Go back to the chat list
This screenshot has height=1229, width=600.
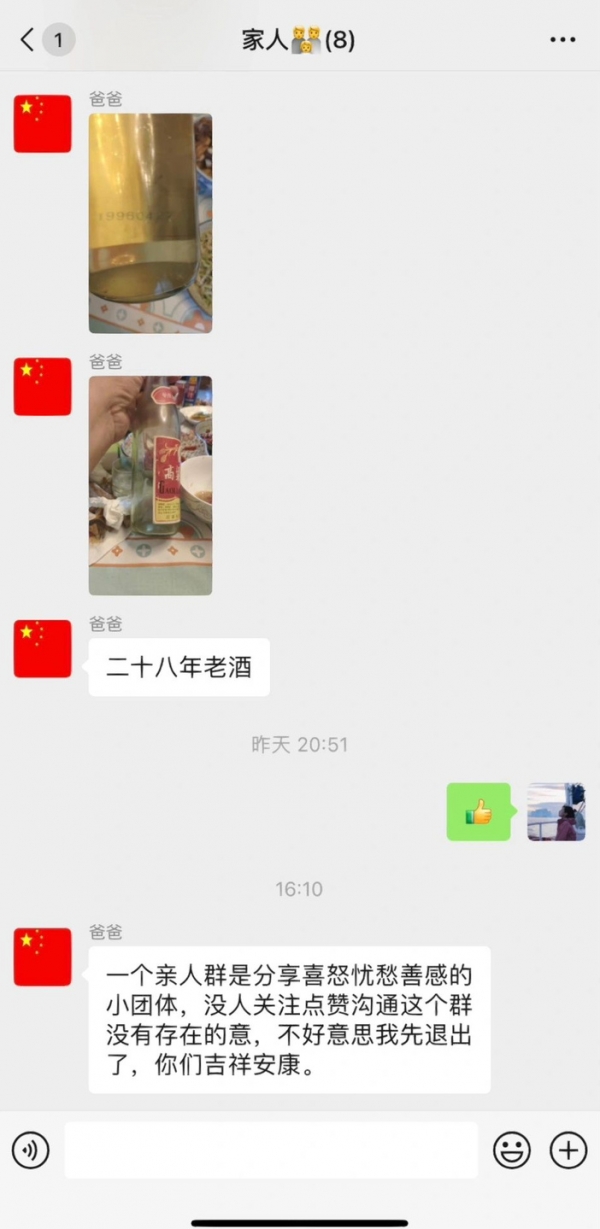tap(28, 40)
